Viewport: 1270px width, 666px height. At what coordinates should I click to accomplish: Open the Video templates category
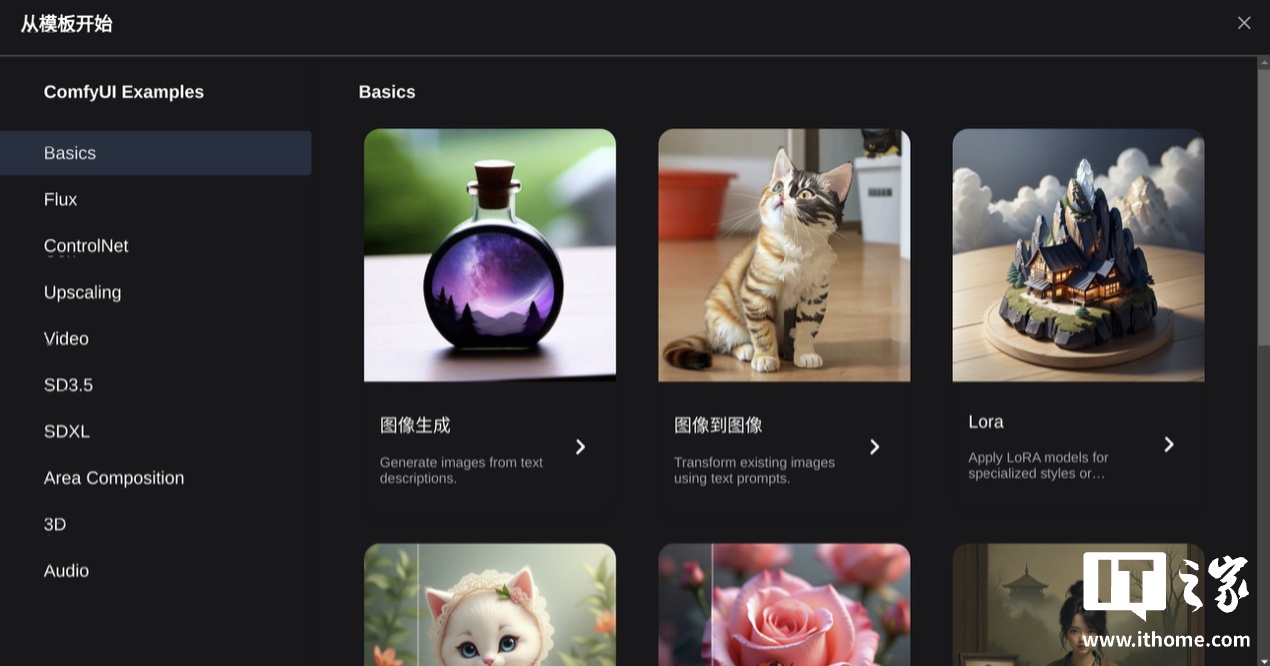click(x=66, y=338)
